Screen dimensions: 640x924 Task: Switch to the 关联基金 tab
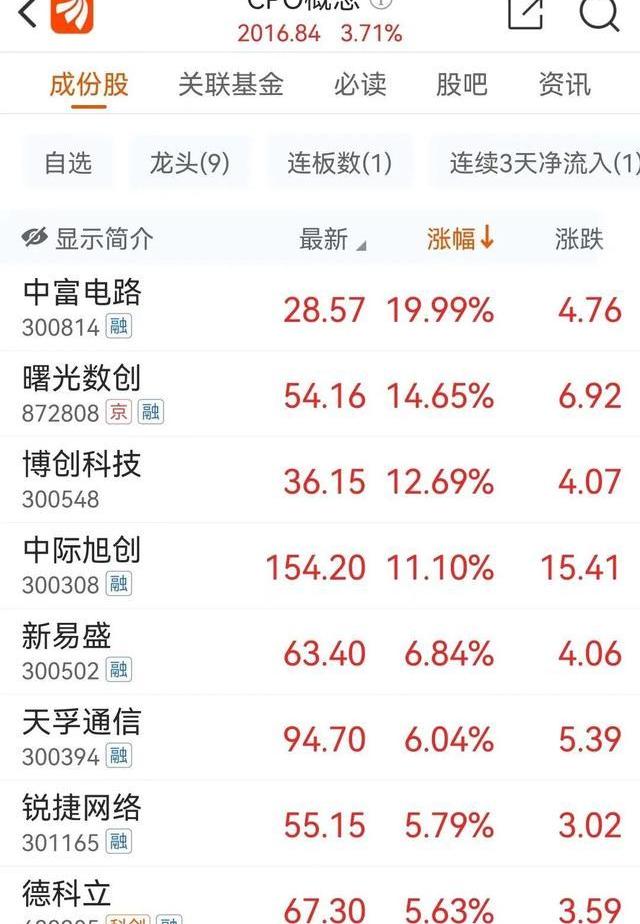pos(231,84)
